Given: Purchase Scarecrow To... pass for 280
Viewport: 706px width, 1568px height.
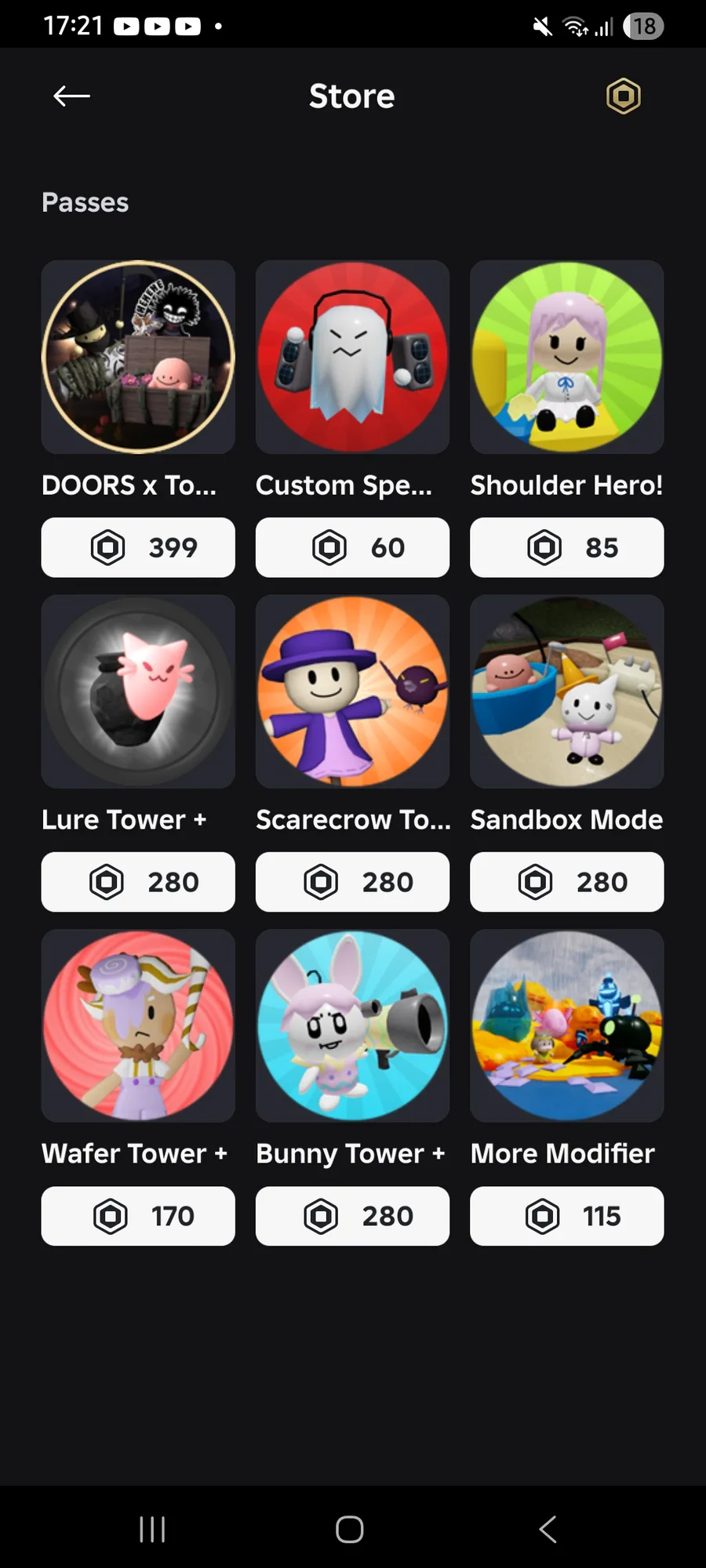Looking at the screenshot, I should 352,882.
